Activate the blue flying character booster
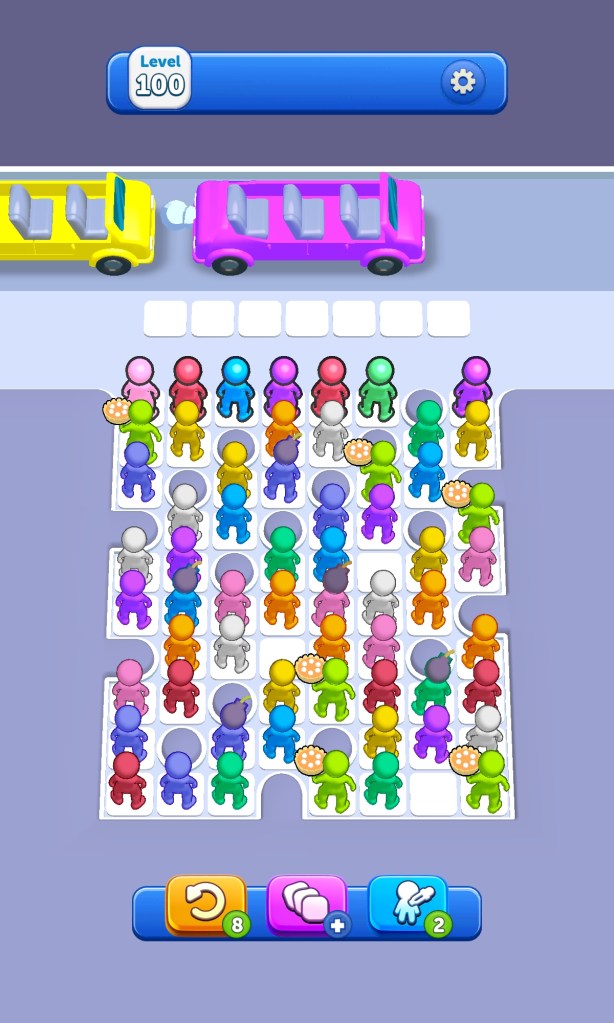The height and width of the screenshot is (1023, 614). click(407, 905)
